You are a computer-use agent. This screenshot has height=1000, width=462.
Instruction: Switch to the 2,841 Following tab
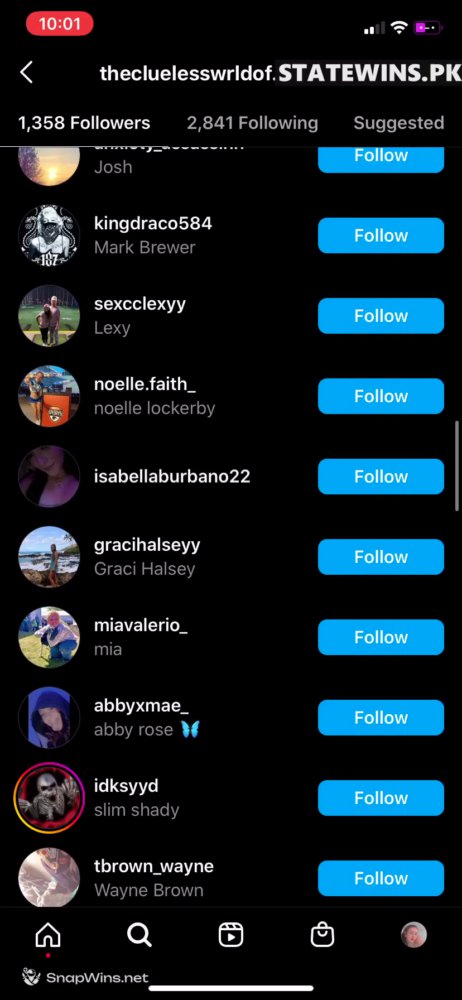coord(252,123)
